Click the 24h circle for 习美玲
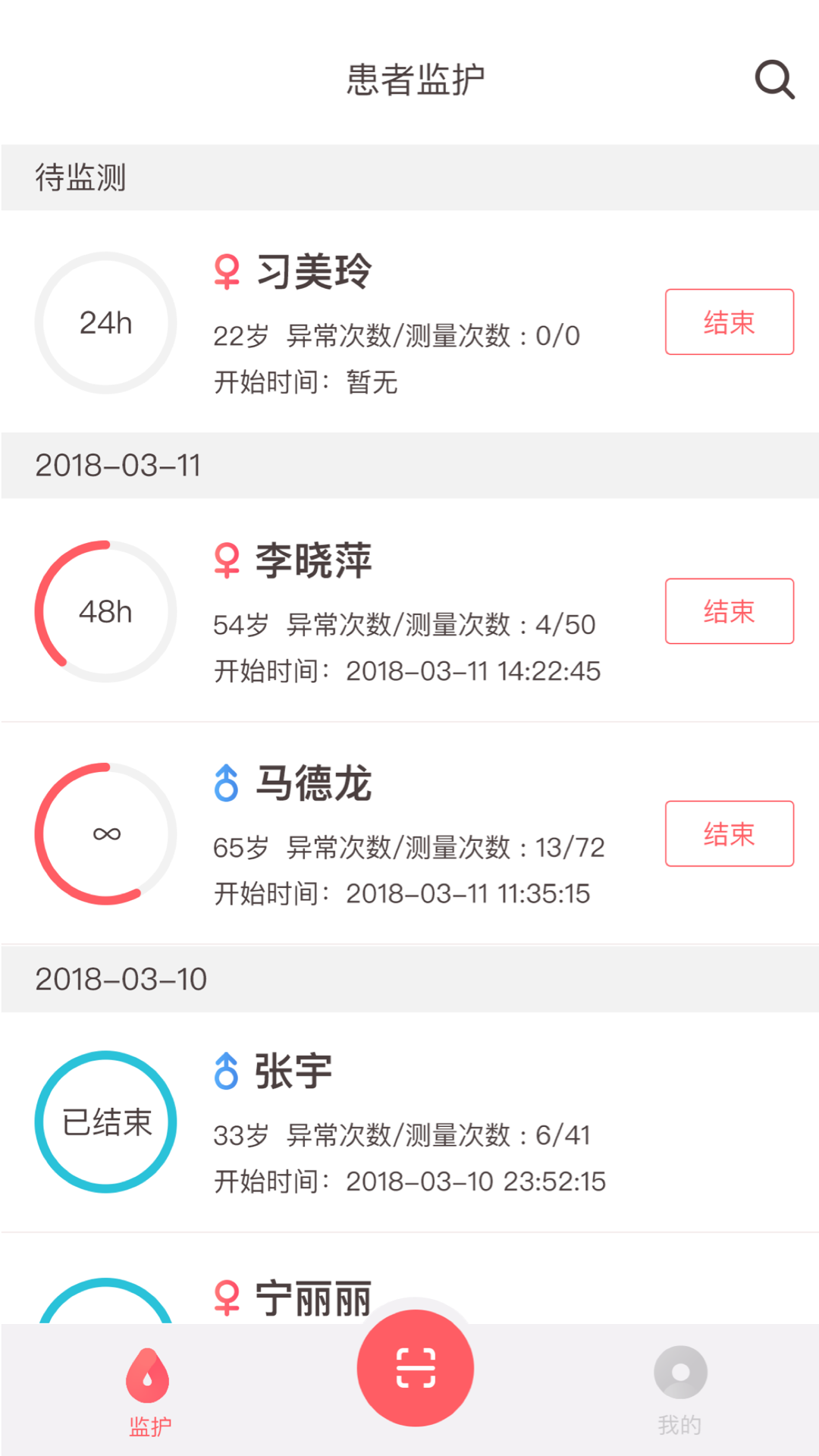Screen dimensions: 819x1456 106,322
